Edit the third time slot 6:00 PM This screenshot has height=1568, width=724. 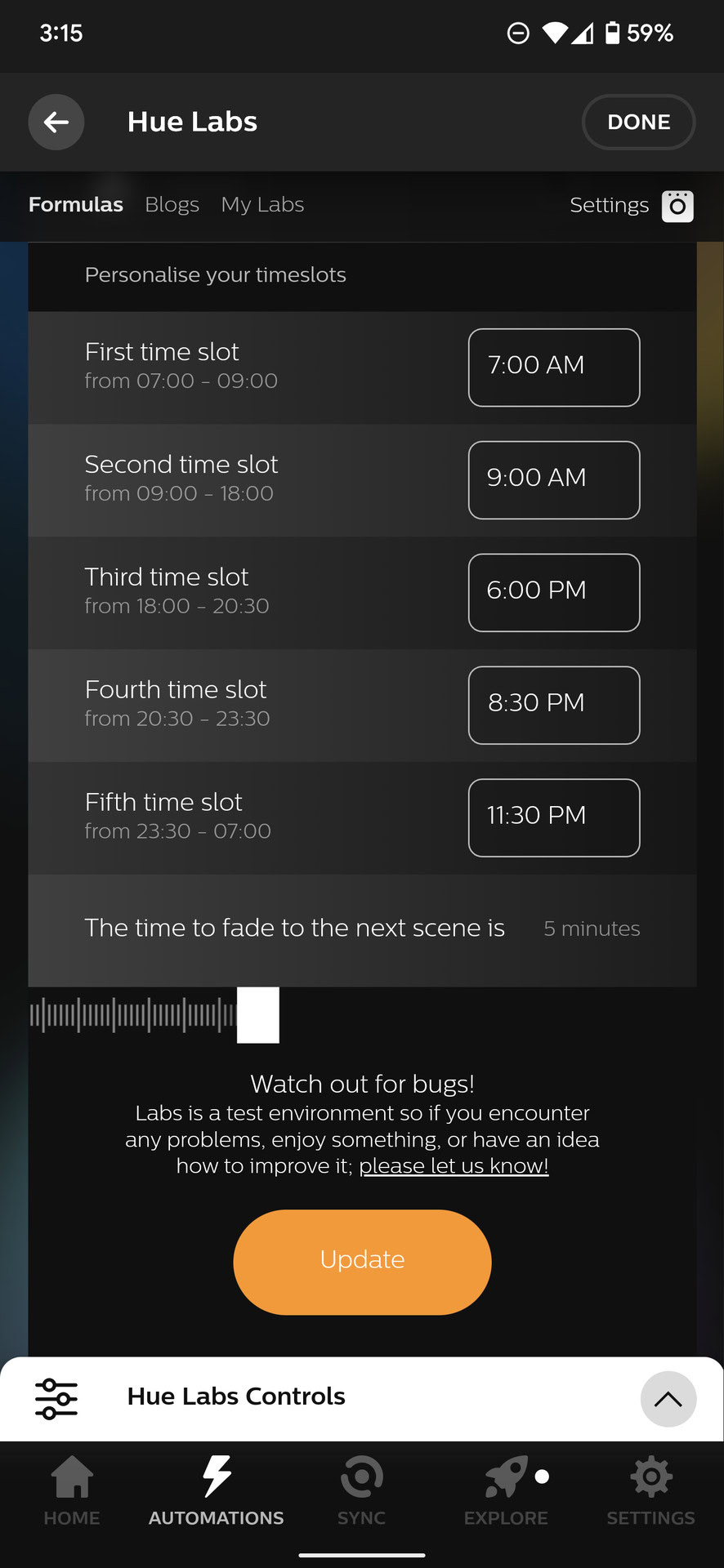click(x=553, y=593)
